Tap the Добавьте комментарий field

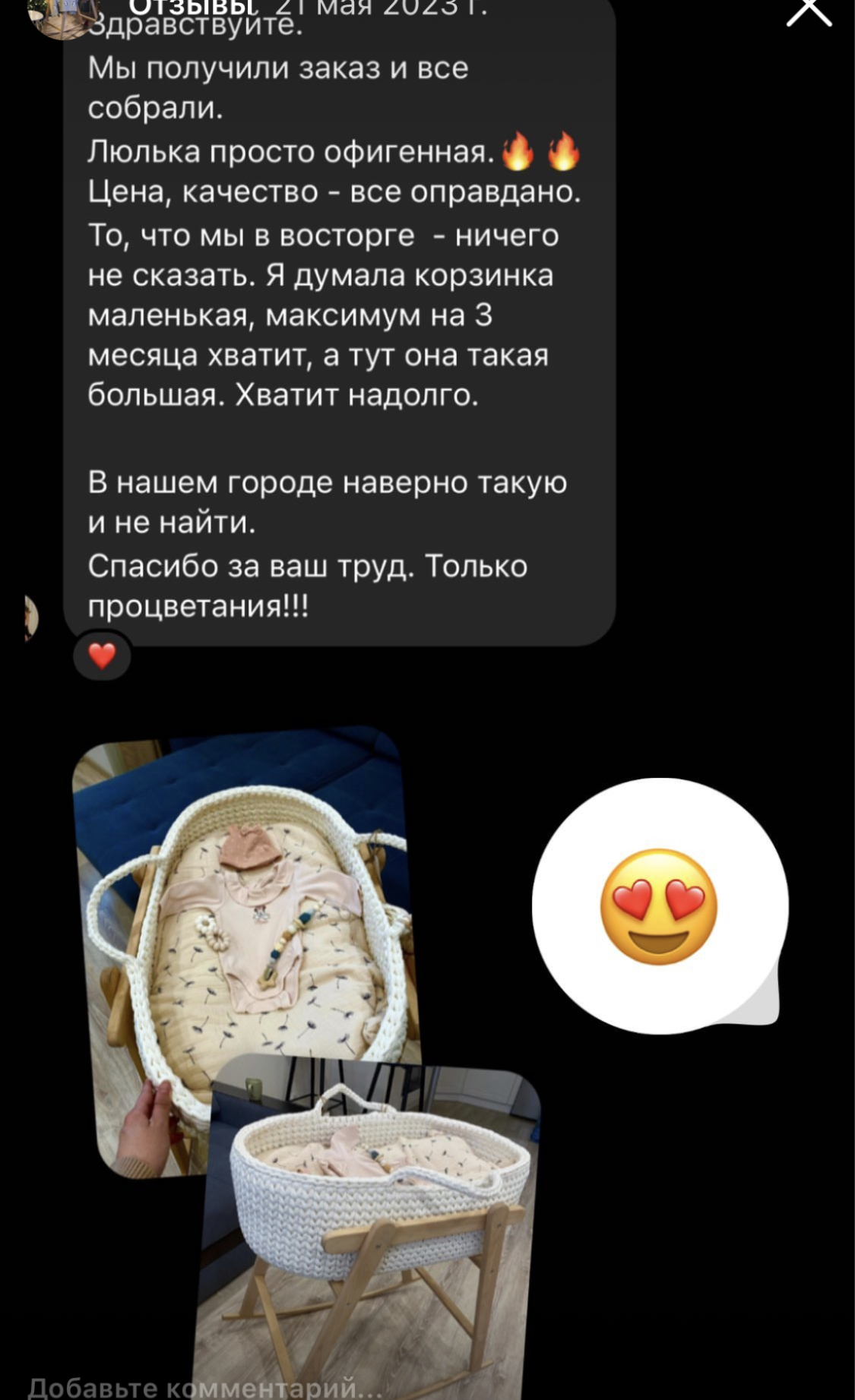click(x=205, y=1386)
